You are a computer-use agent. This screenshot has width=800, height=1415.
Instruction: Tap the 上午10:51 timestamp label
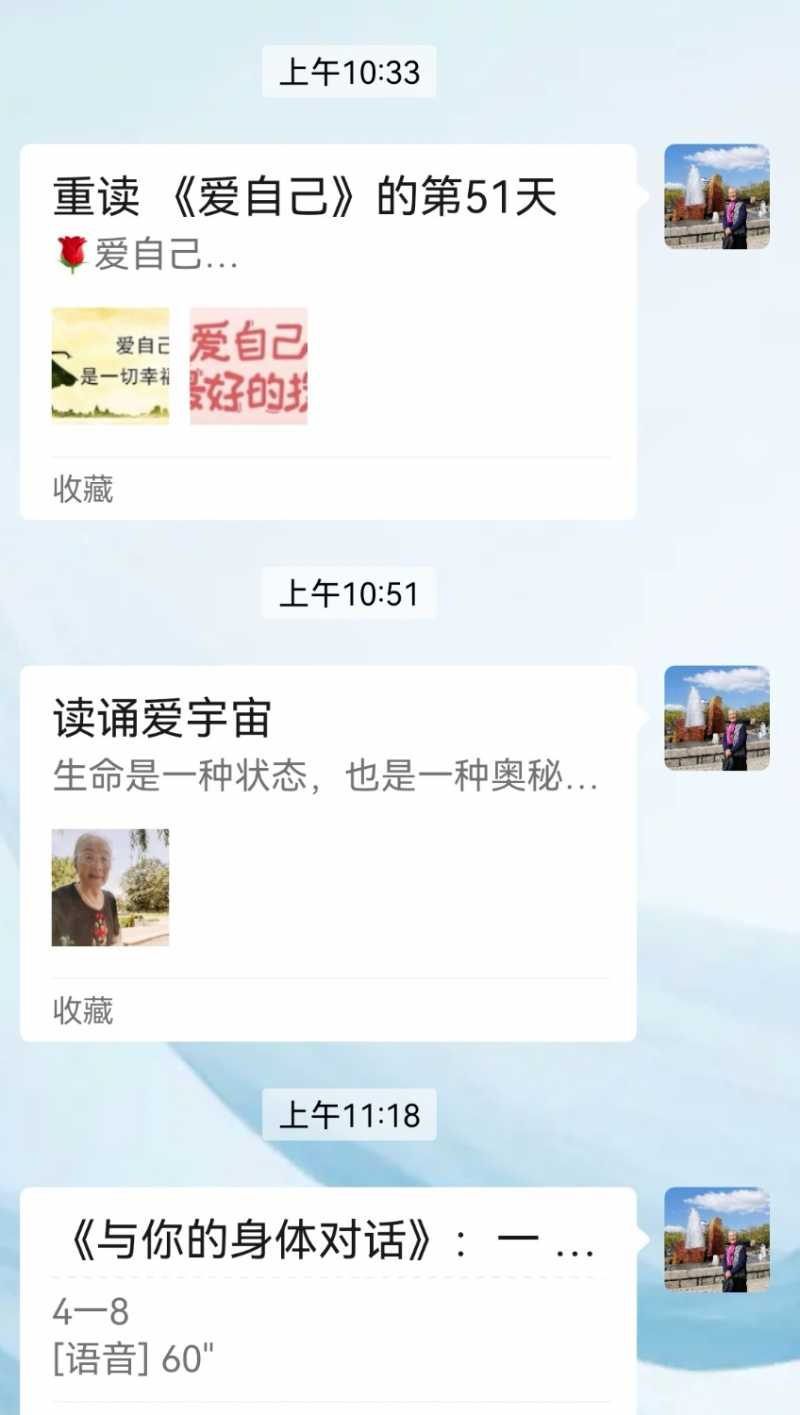tap(347, 594)
